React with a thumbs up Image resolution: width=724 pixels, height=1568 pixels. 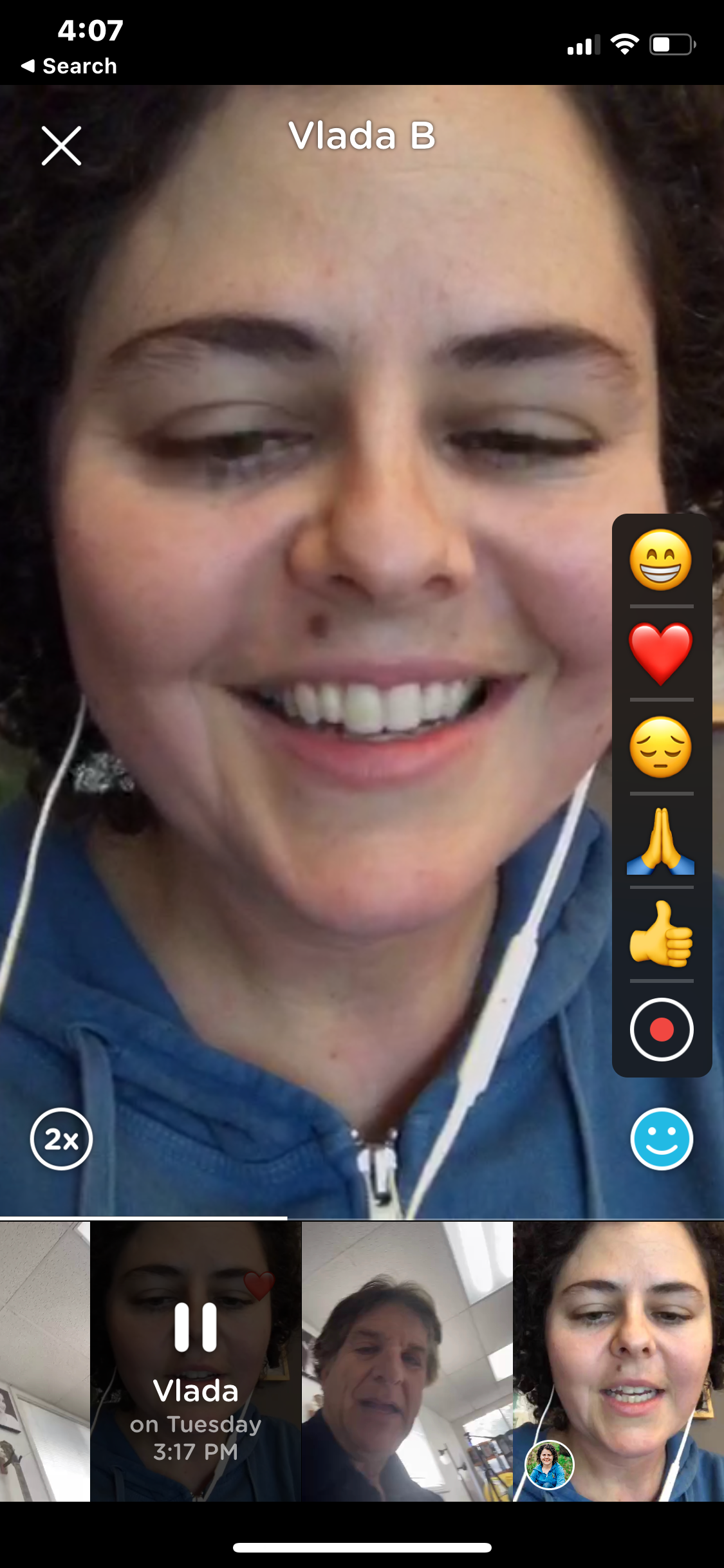(661, 935)
